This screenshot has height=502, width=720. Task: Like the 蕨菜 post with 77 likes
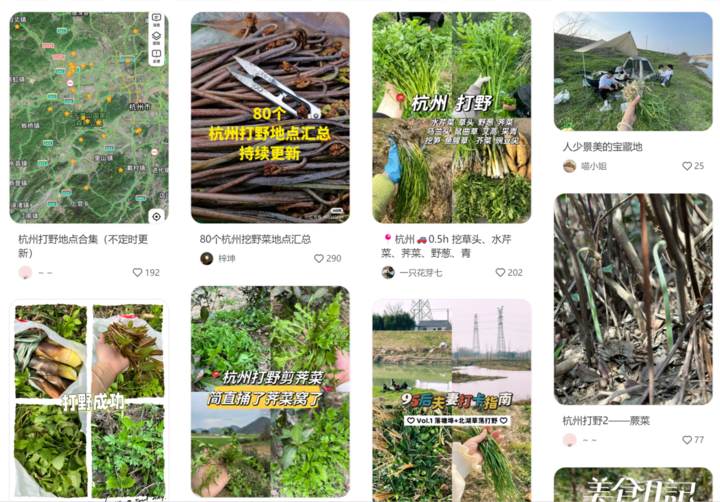pos(687,440)
